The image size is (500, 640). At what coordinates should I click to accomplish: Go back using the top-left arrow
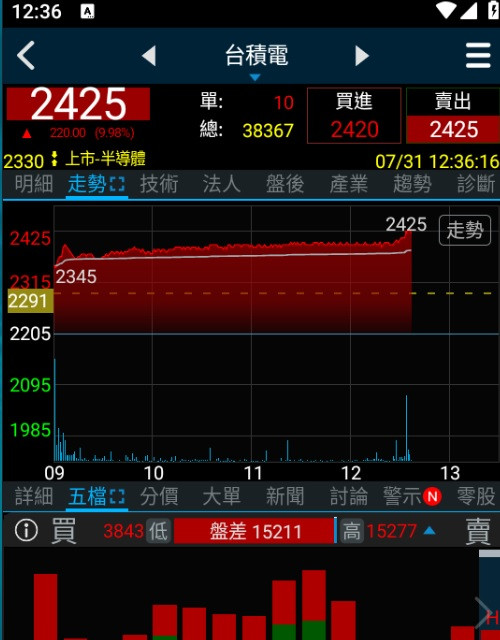click(25, 55)
